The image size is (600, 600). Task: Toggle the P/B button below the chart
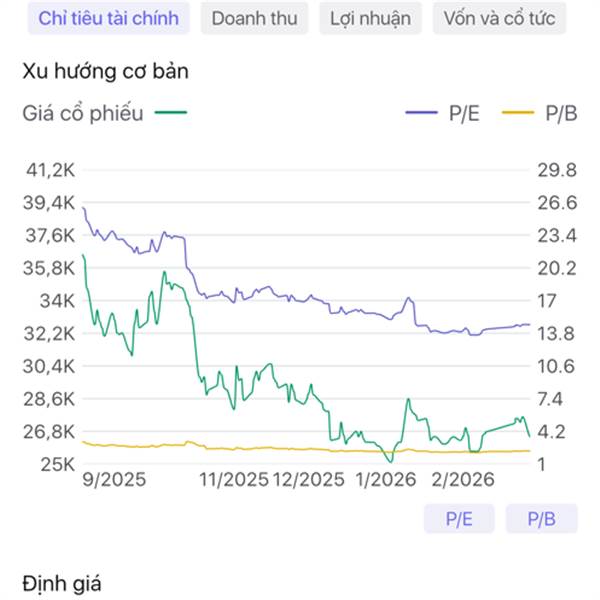[x=541, y=518]
